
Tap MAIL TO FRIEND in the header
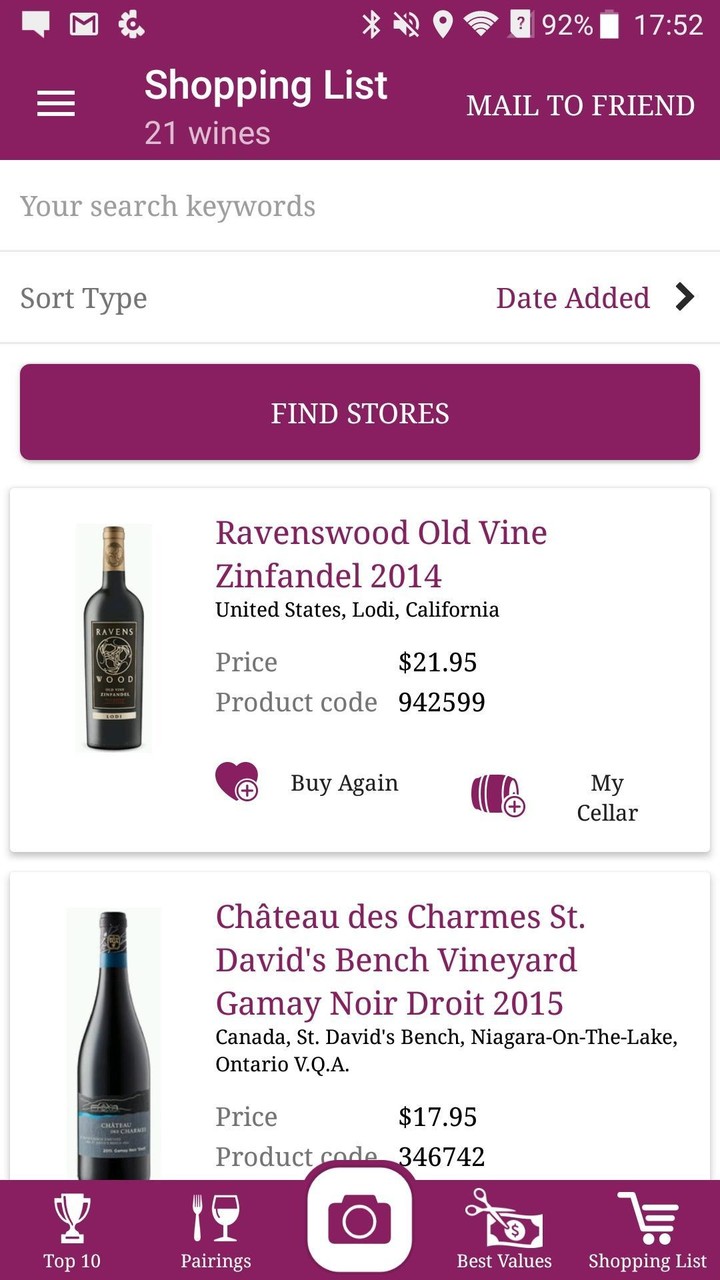click(580, 105)
